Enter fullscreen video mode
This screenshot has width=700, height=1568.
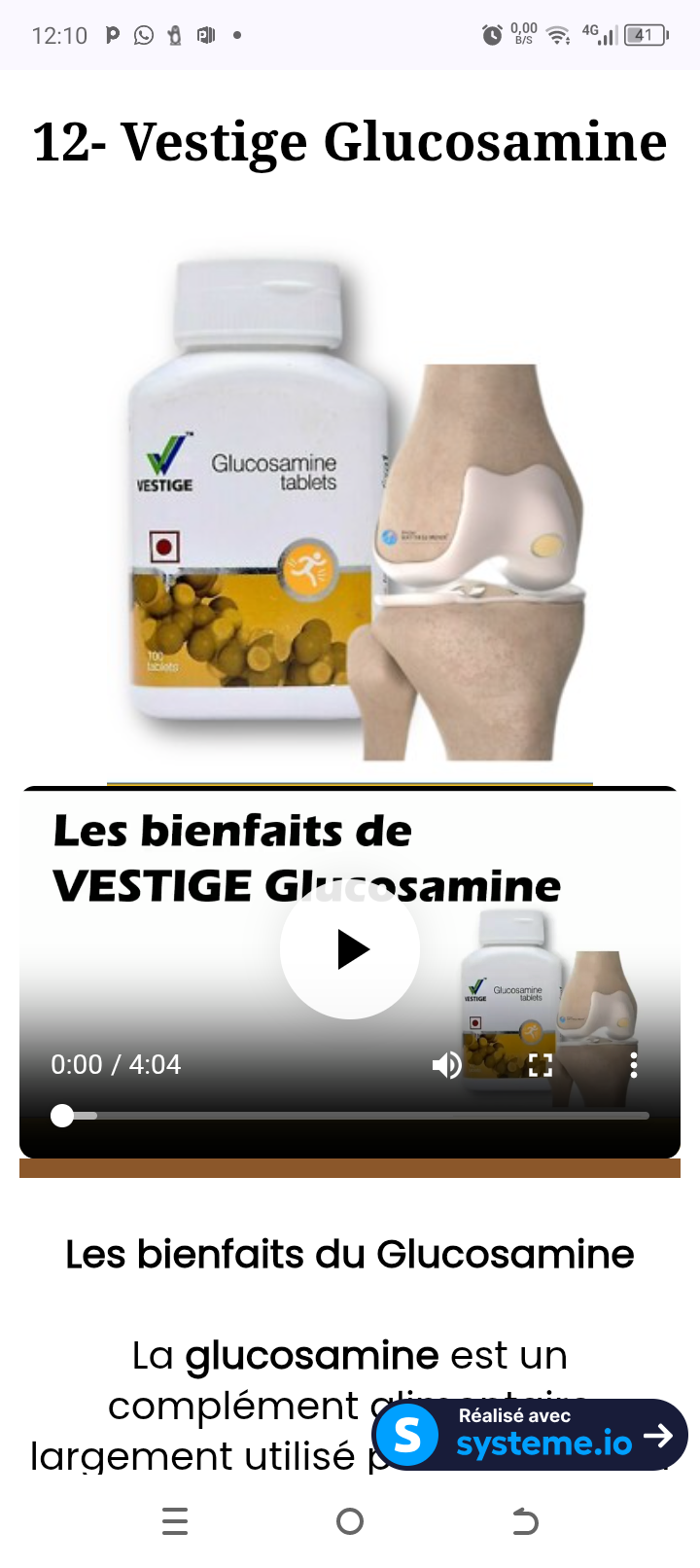coord(541,1065)
